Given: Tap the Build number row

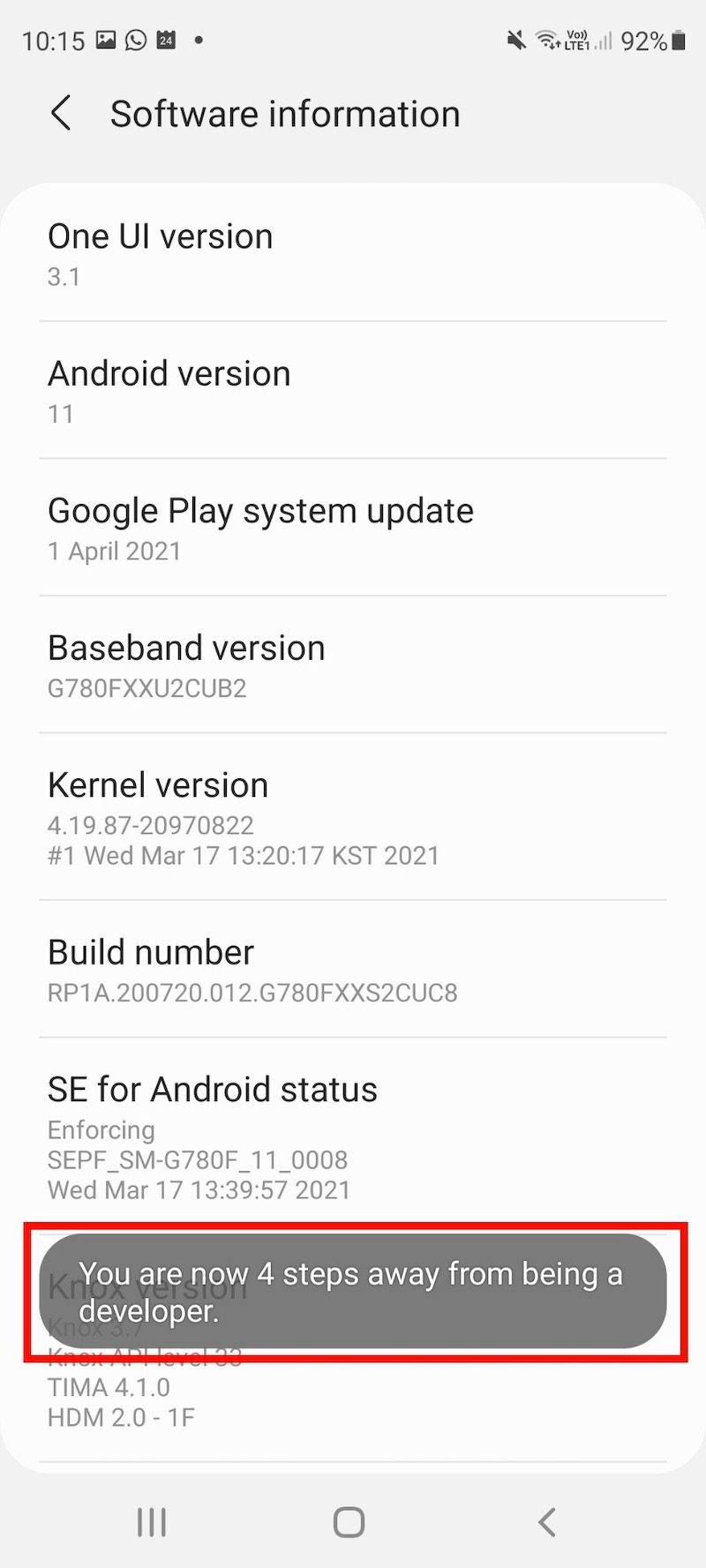Looking at the screenshot, I should 353,970.
